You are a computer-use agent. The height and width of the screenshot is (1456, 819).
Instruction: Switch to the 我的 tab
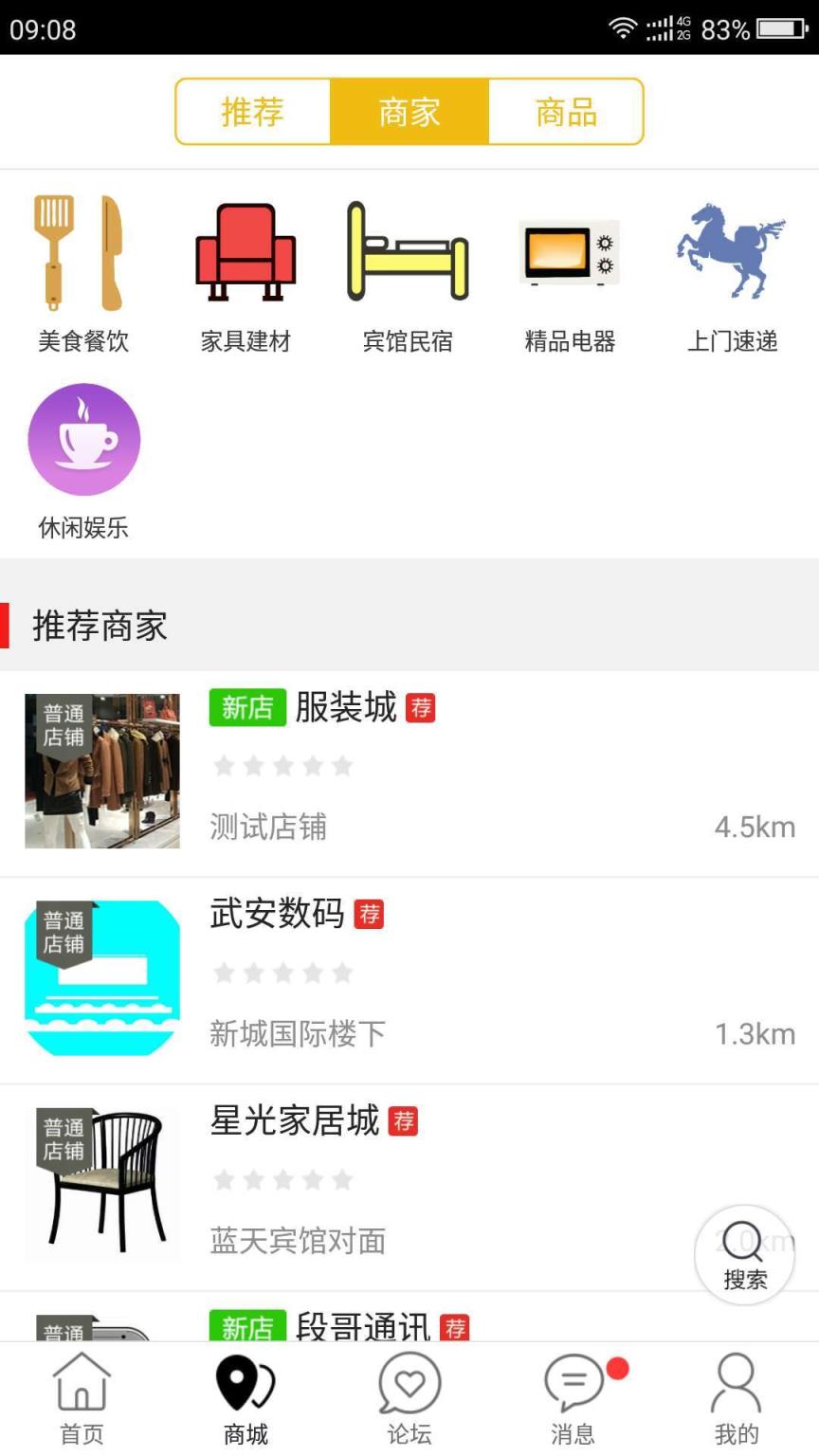pos(737,1399)
